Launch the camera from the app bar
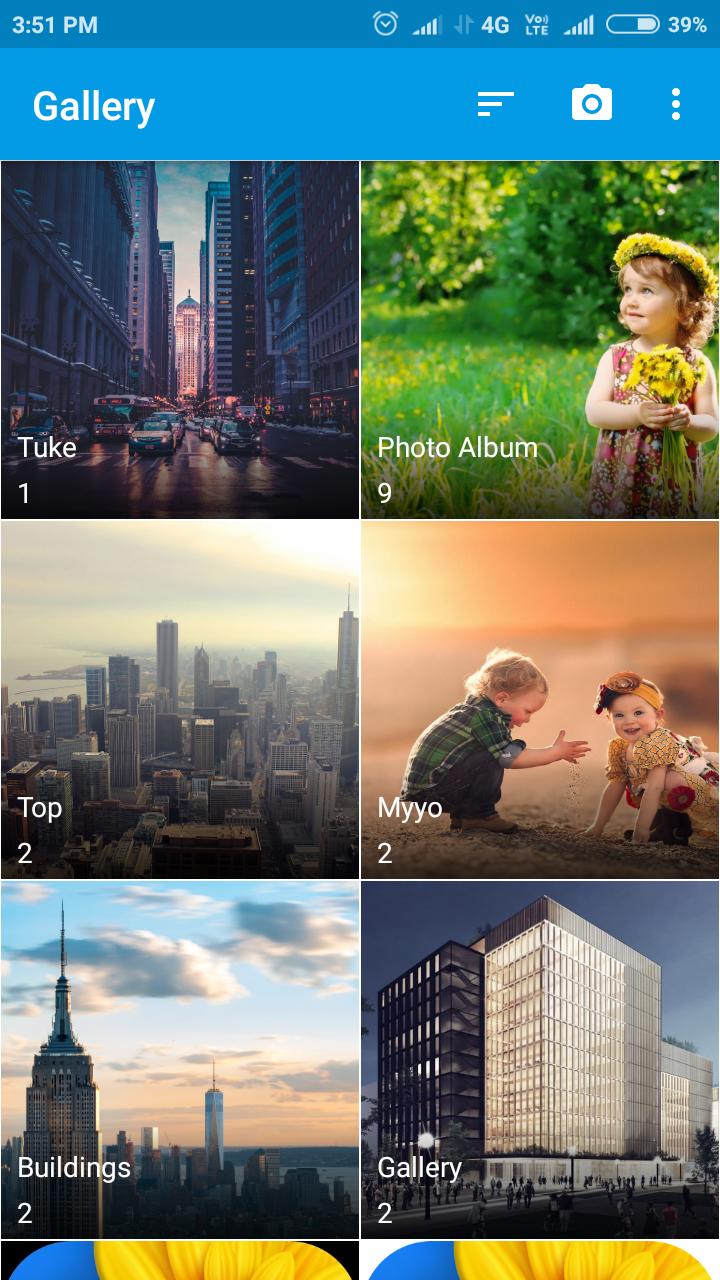The image size is (720, 1280). pyautogui.click(x=592, y=104)
